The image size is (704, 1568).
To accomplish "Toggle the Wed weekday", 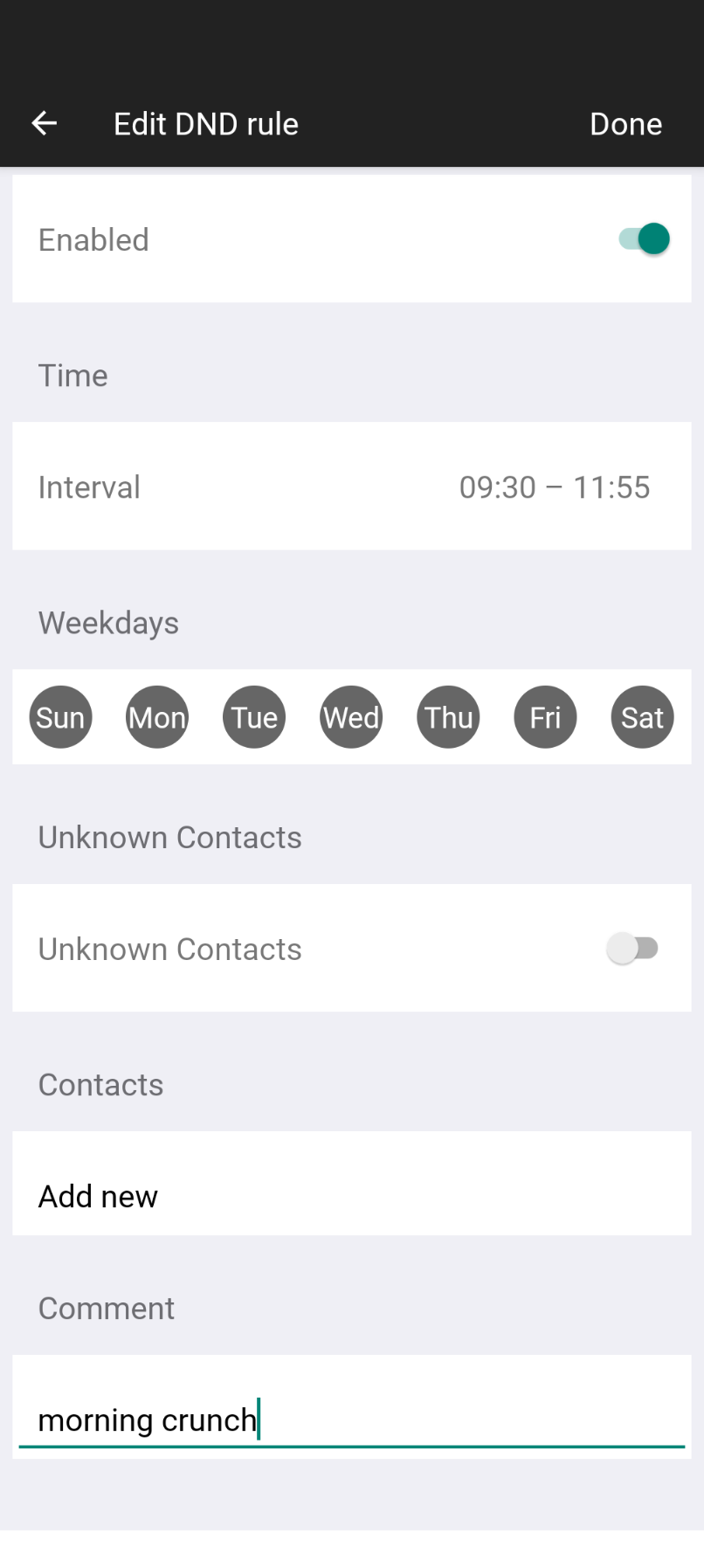I will (351, 717).
